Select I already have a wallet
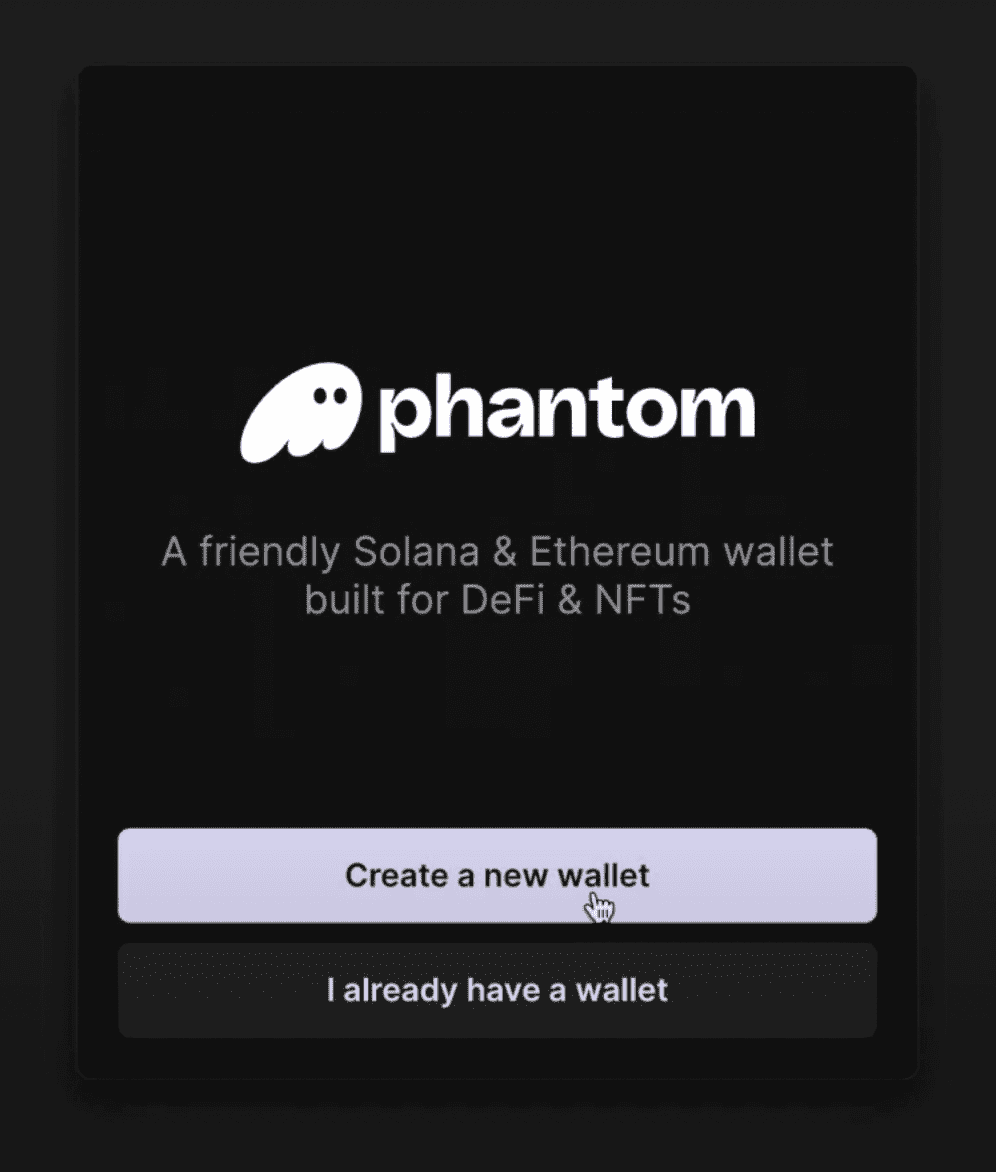 (497, 990)
